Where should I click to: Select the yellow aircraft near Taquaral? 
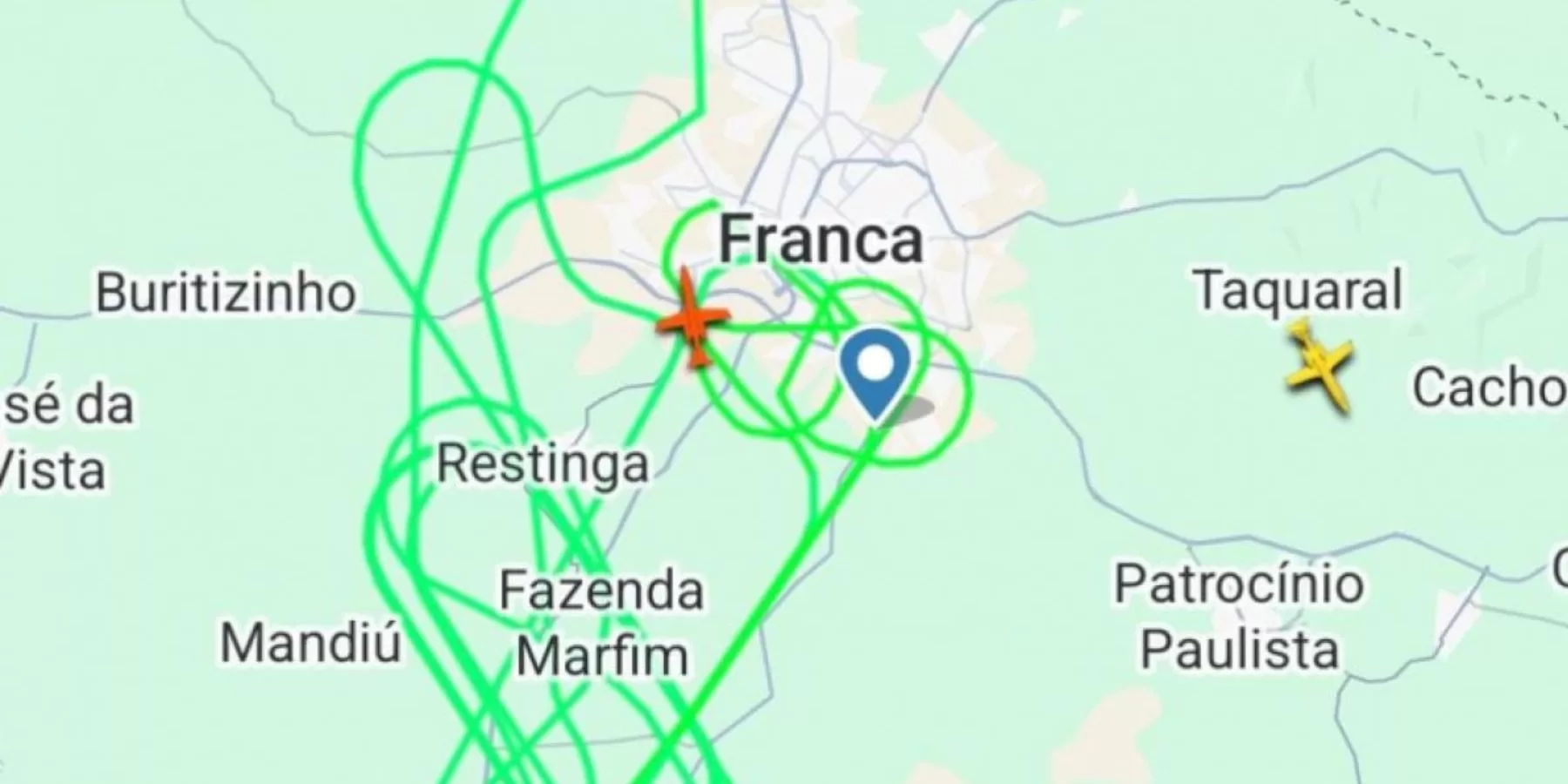pos(1320,365)
